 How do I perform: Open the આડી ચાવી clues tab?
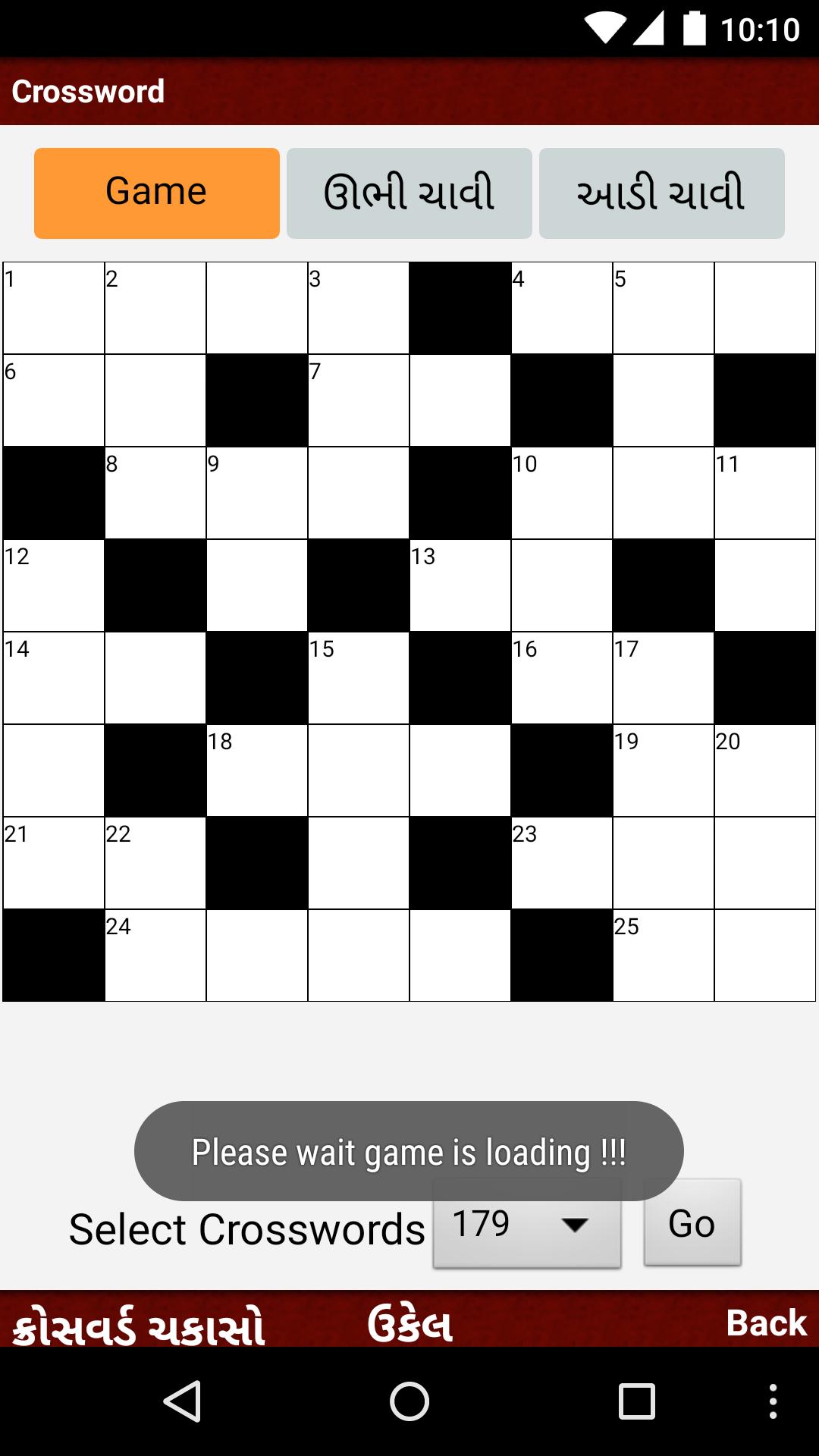661,193
